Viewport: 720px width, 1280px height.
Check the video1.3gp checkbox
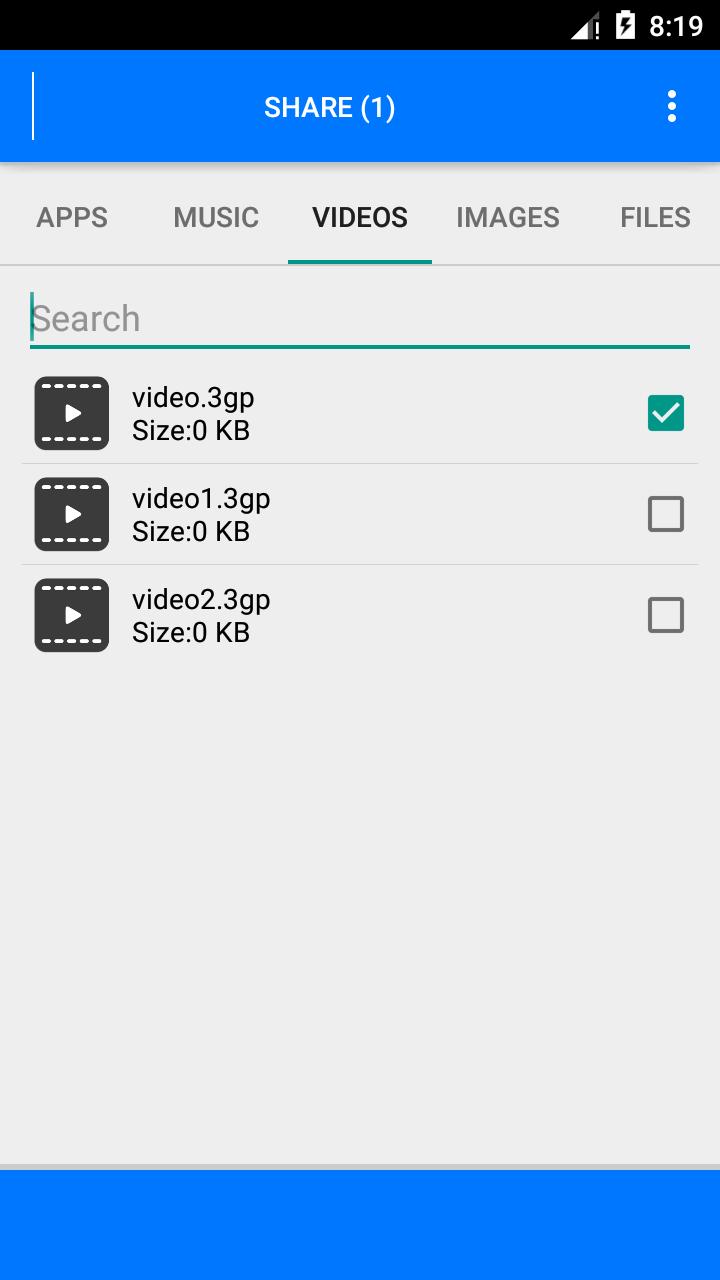pos(665,514)
